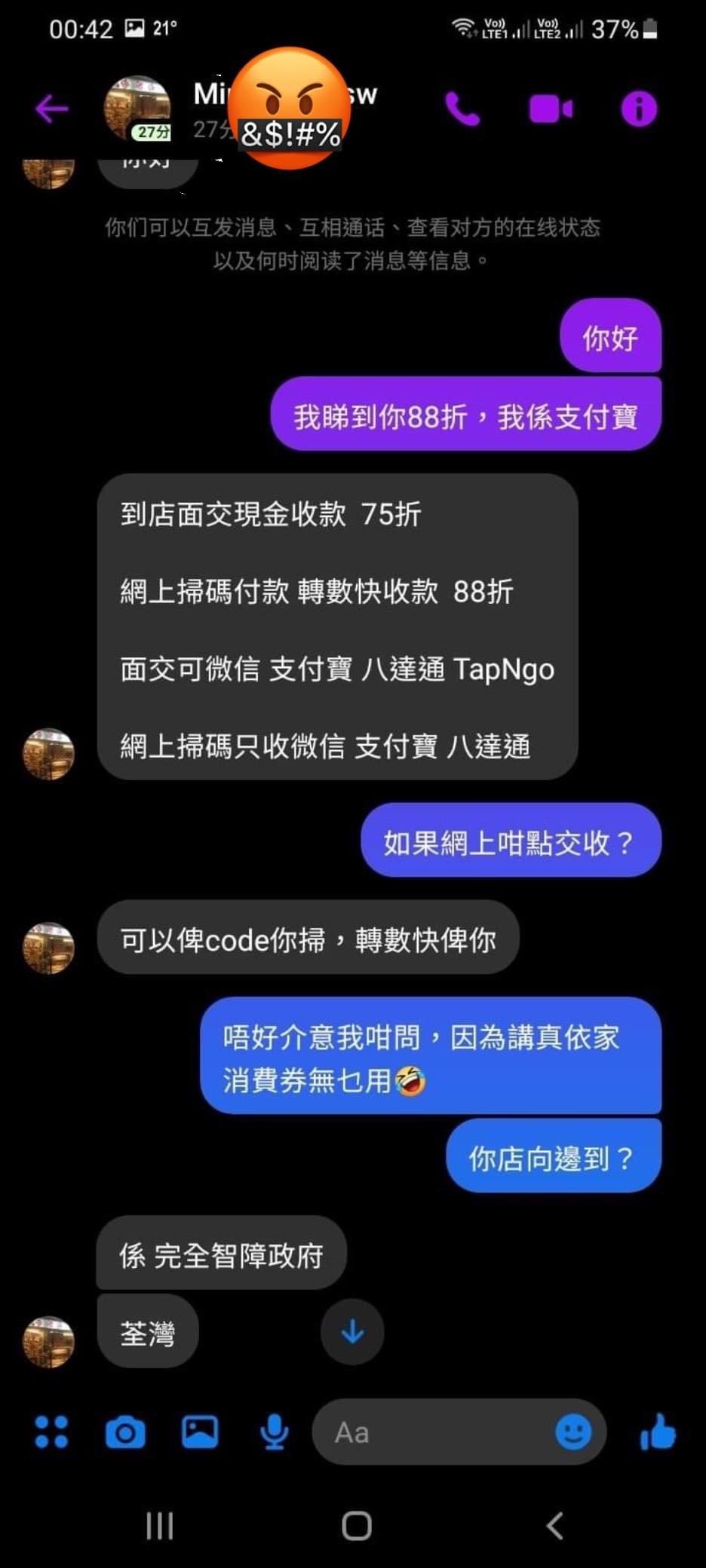This screenshot has width=706, height=1568.
Task: Record a voice message with microphone
Action: [274, 1432]
